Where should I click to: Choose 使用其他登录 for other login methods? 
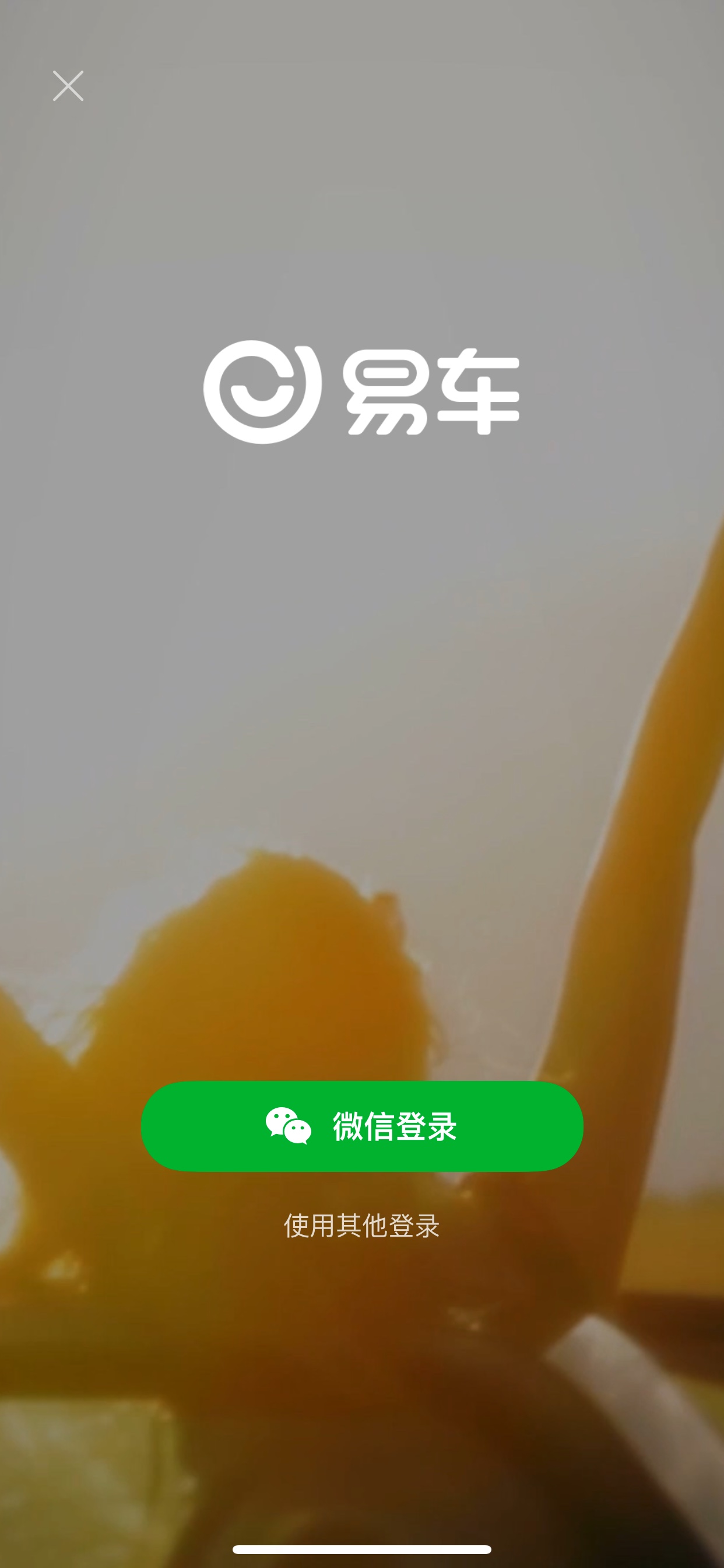pos(362,1226)
